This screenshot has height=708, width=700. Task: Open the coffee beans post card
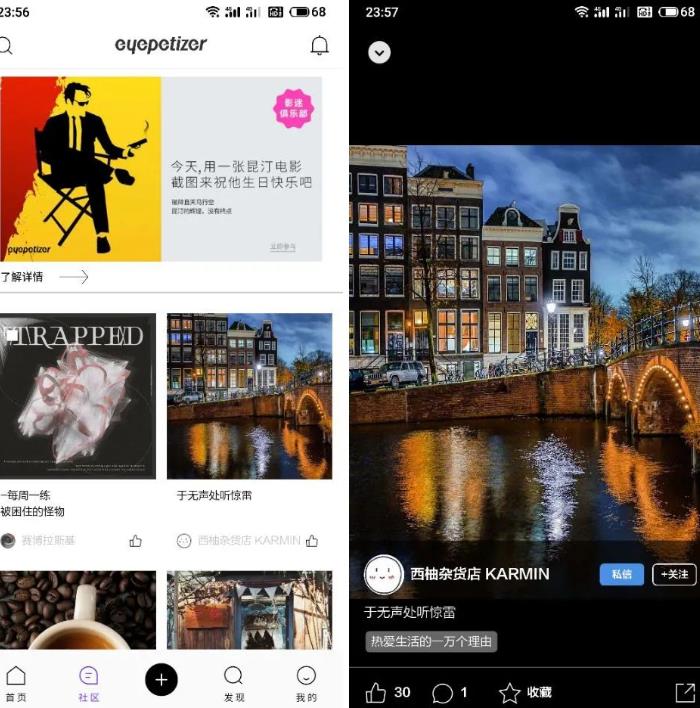tap(77, 610)
